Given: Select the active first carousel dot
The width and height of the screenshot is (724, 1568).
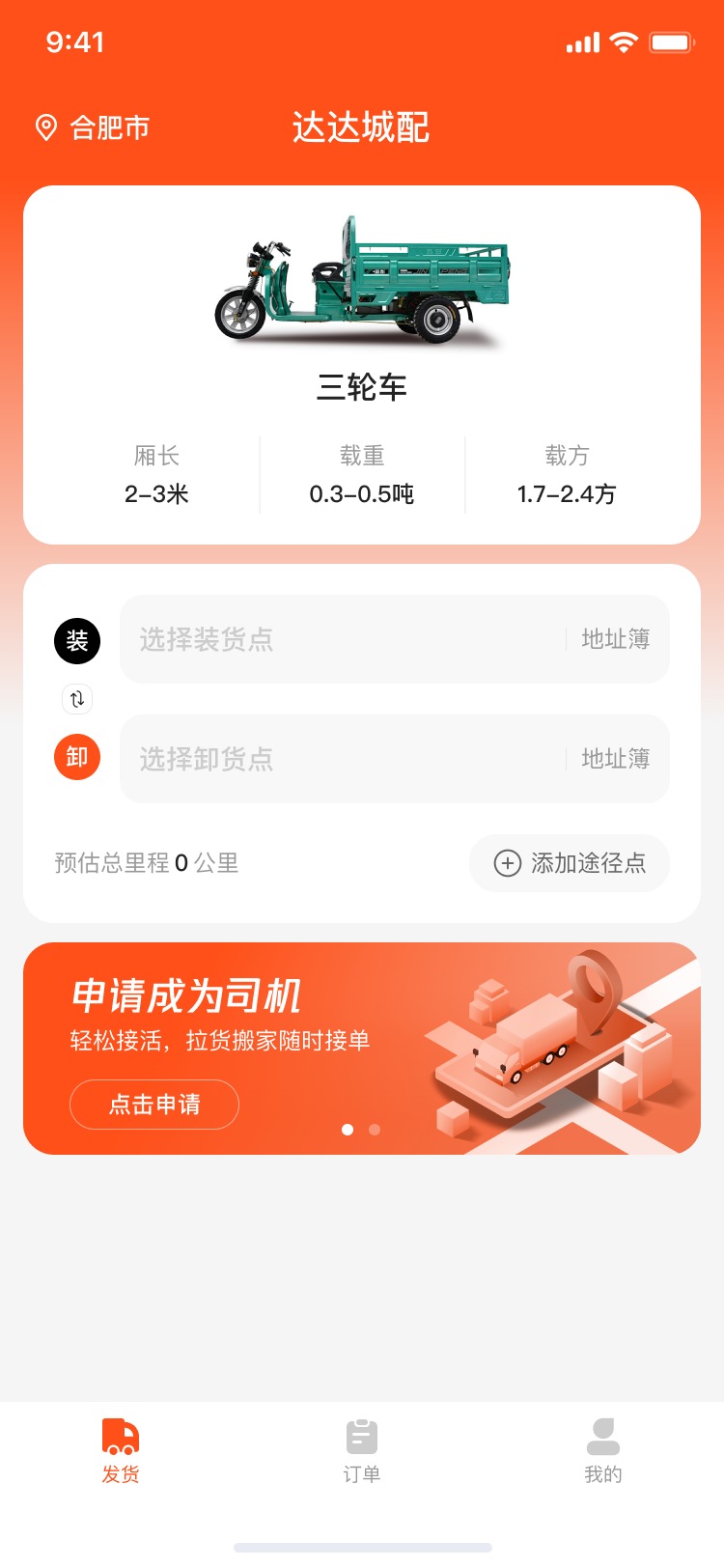Looking at the screenshot, I should click(x=348, y=1129).
